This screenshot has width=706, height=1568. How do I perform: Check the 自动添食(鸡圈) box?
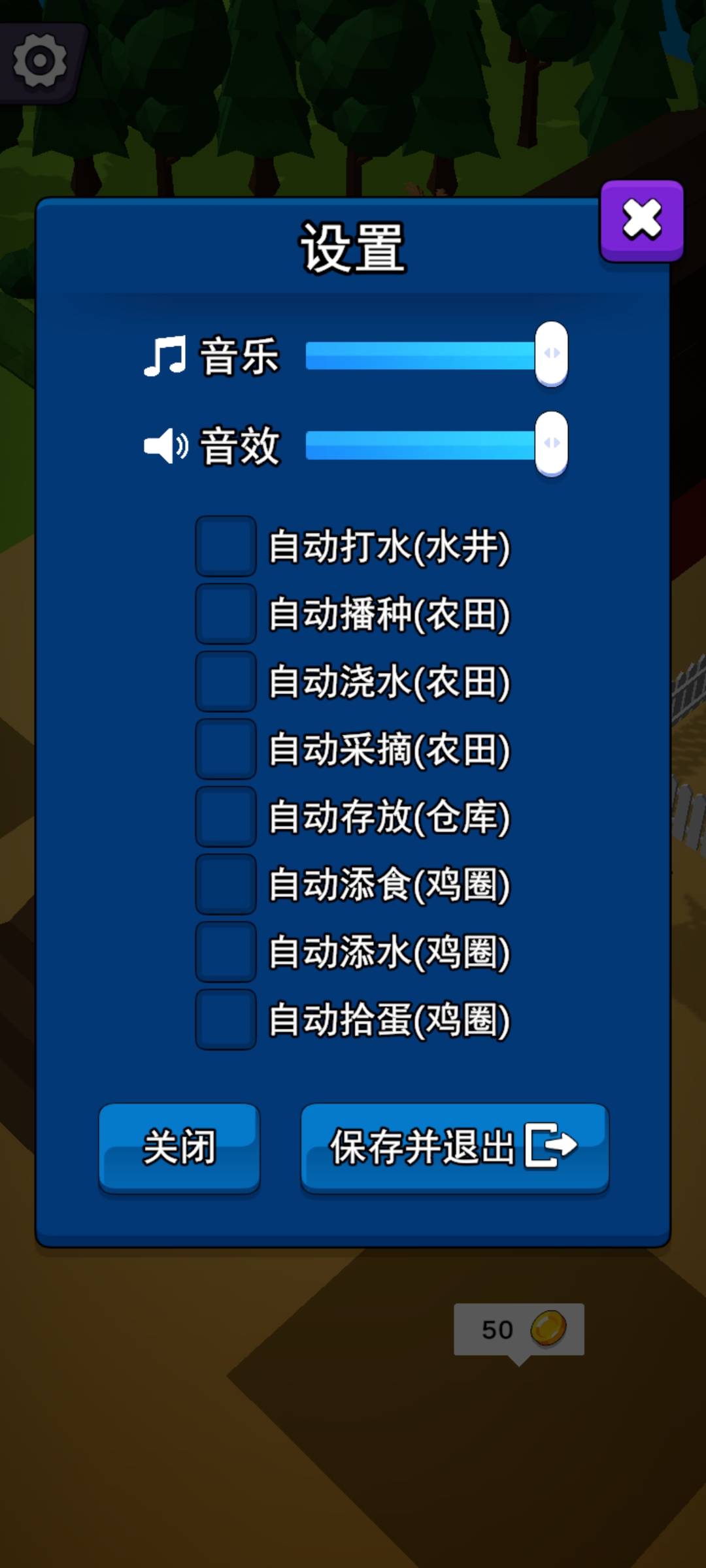pos(226,885)
